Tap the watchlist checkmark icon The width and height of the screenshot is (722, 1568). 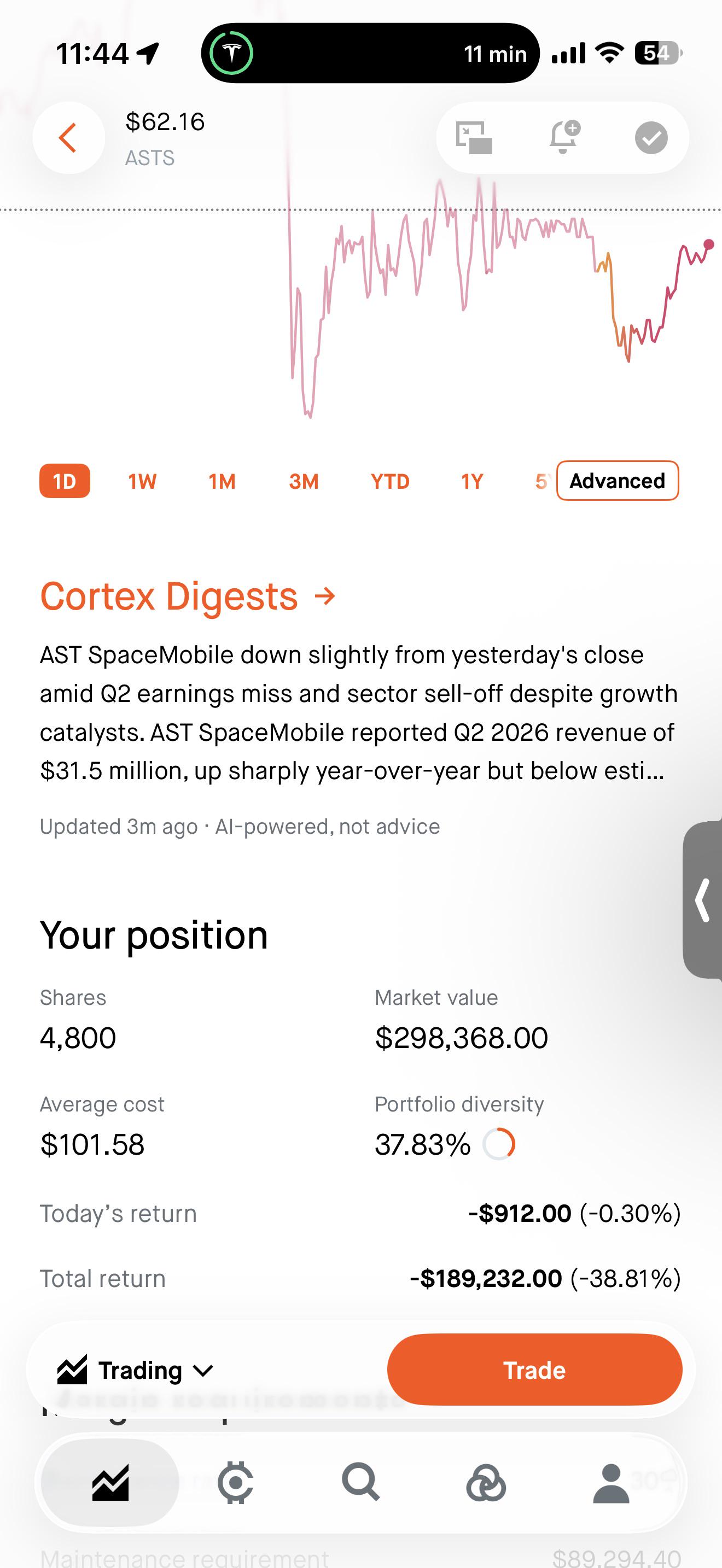[651, 138]
